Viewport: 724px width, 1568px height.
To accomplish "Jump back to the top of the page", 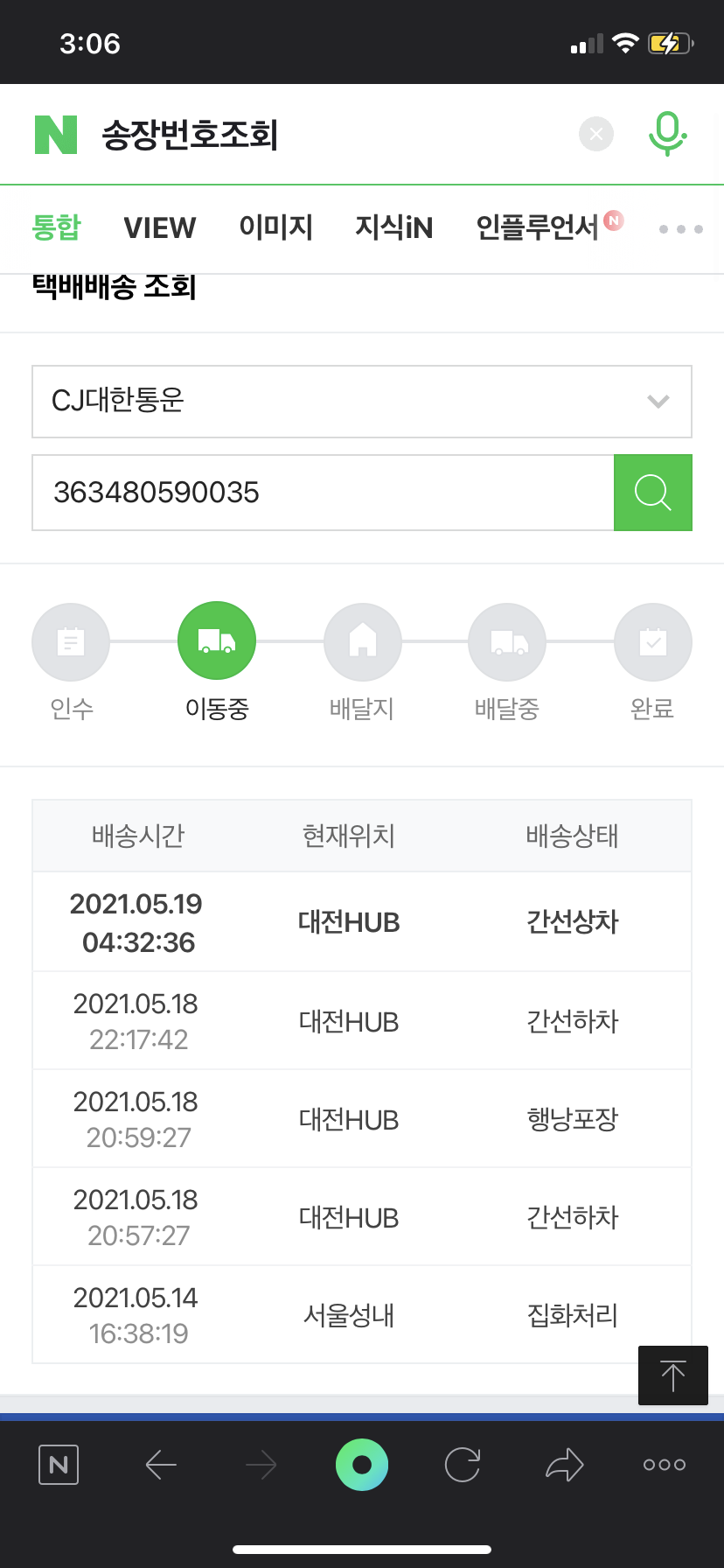I will click(673, 1375).
